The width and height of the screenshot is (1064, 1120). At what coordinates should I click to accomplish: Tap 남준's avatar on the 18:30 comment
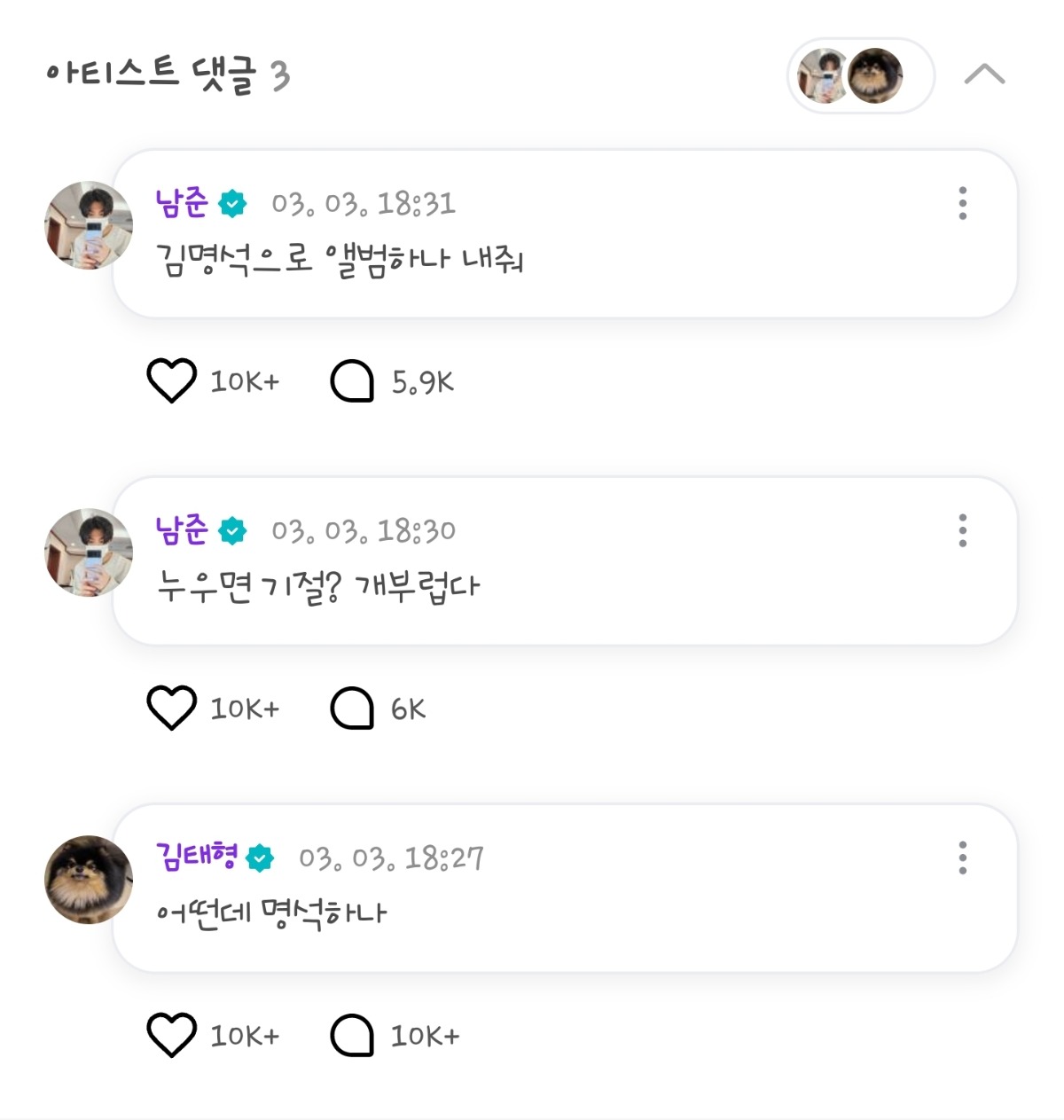pyautogui.click(x=89, y=552)
